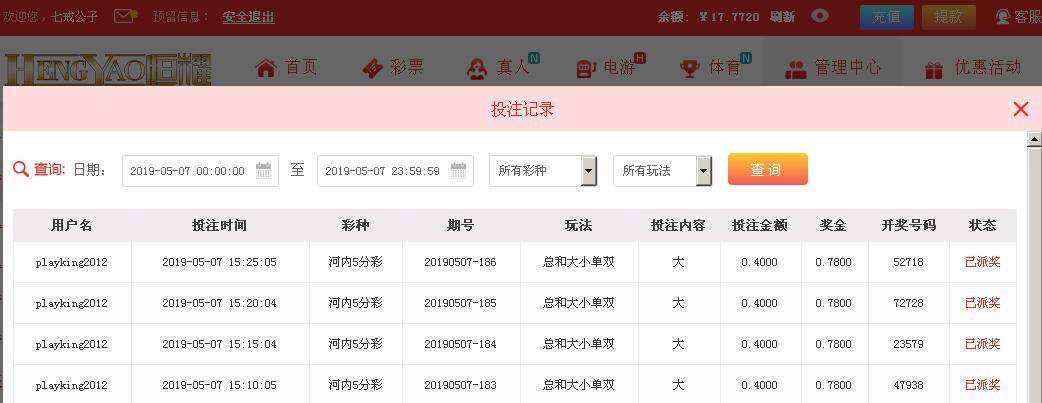Image resolution: width=1042 pixels, height=403 pixels.
Task: Tap 安全退出 to log out
Action: coord(248,17)
